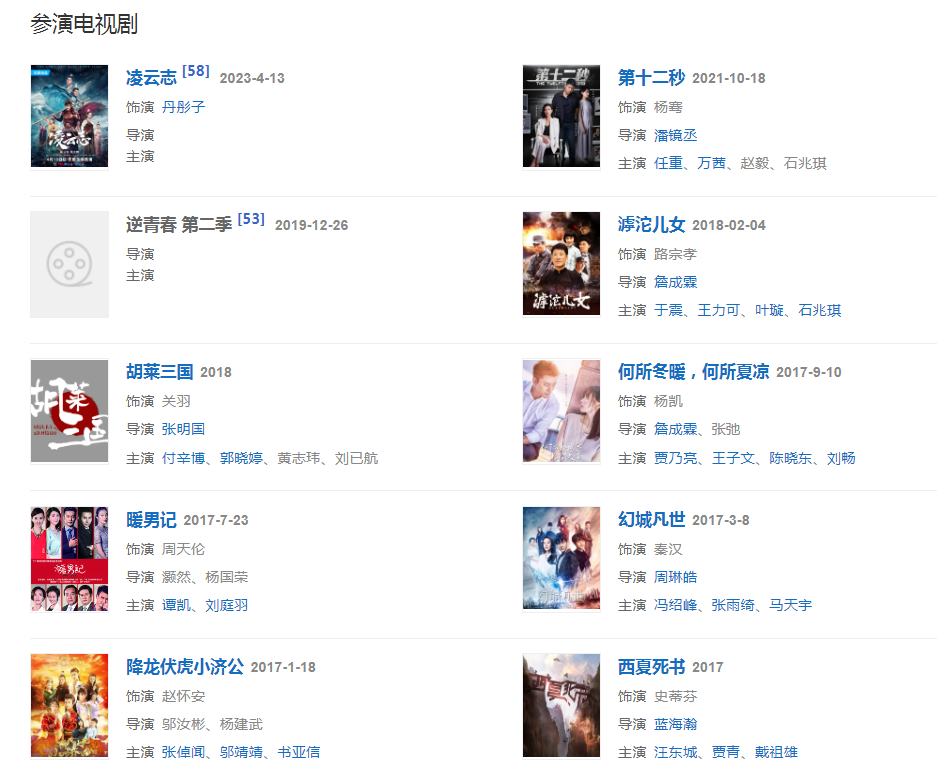Open the 幻城凡世 title link

[x=651, y=520]
